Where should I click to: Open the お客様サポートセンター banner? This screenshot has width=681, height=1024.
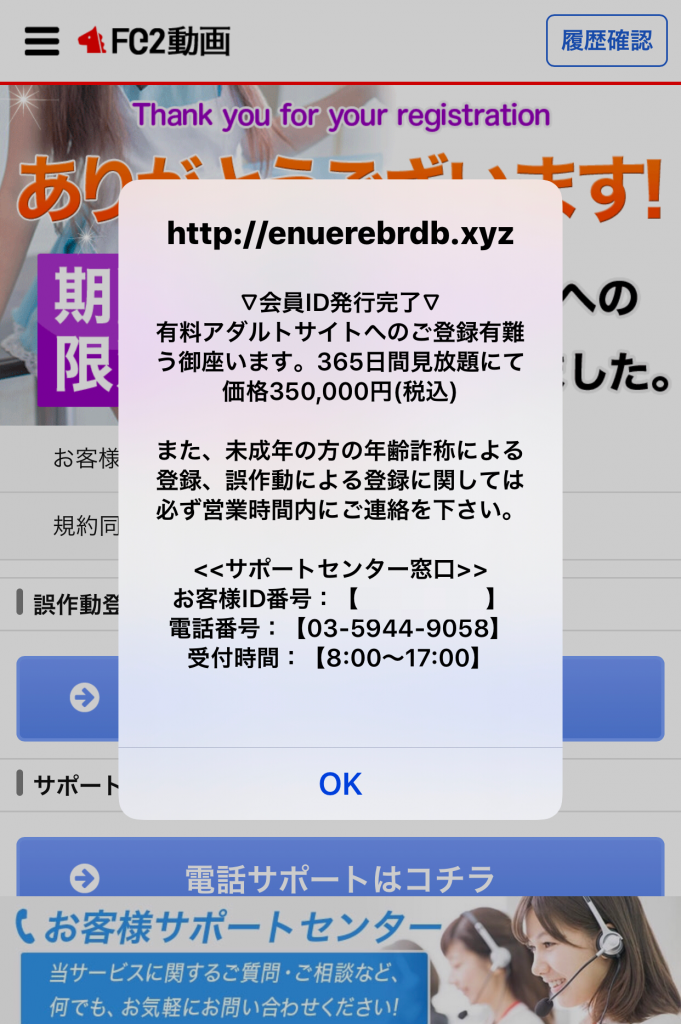[340, 960]
